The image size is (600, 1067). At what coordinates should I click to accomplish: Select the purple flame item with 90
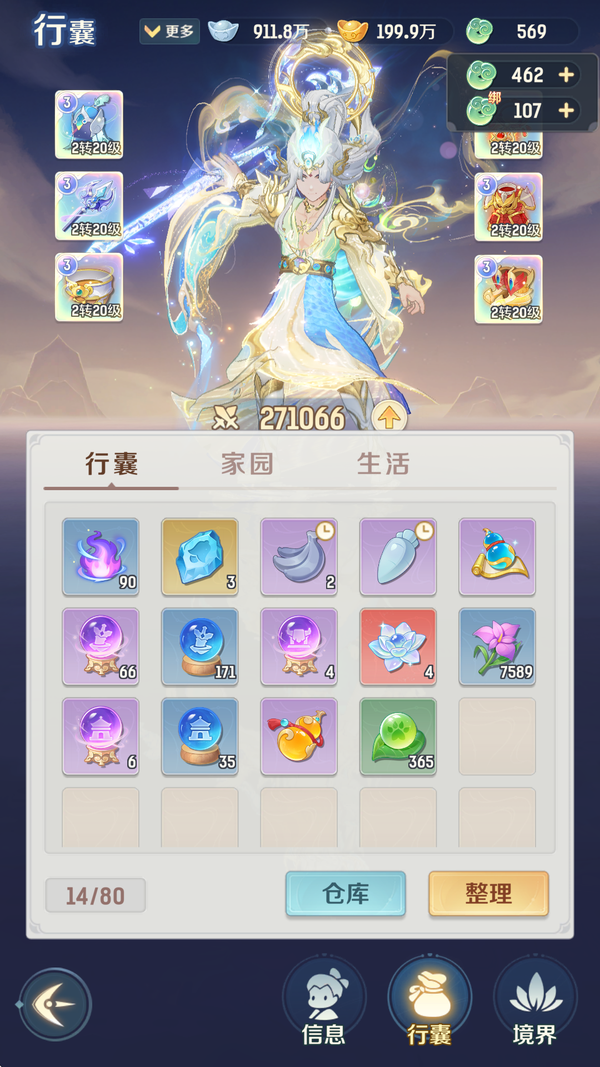100,555
